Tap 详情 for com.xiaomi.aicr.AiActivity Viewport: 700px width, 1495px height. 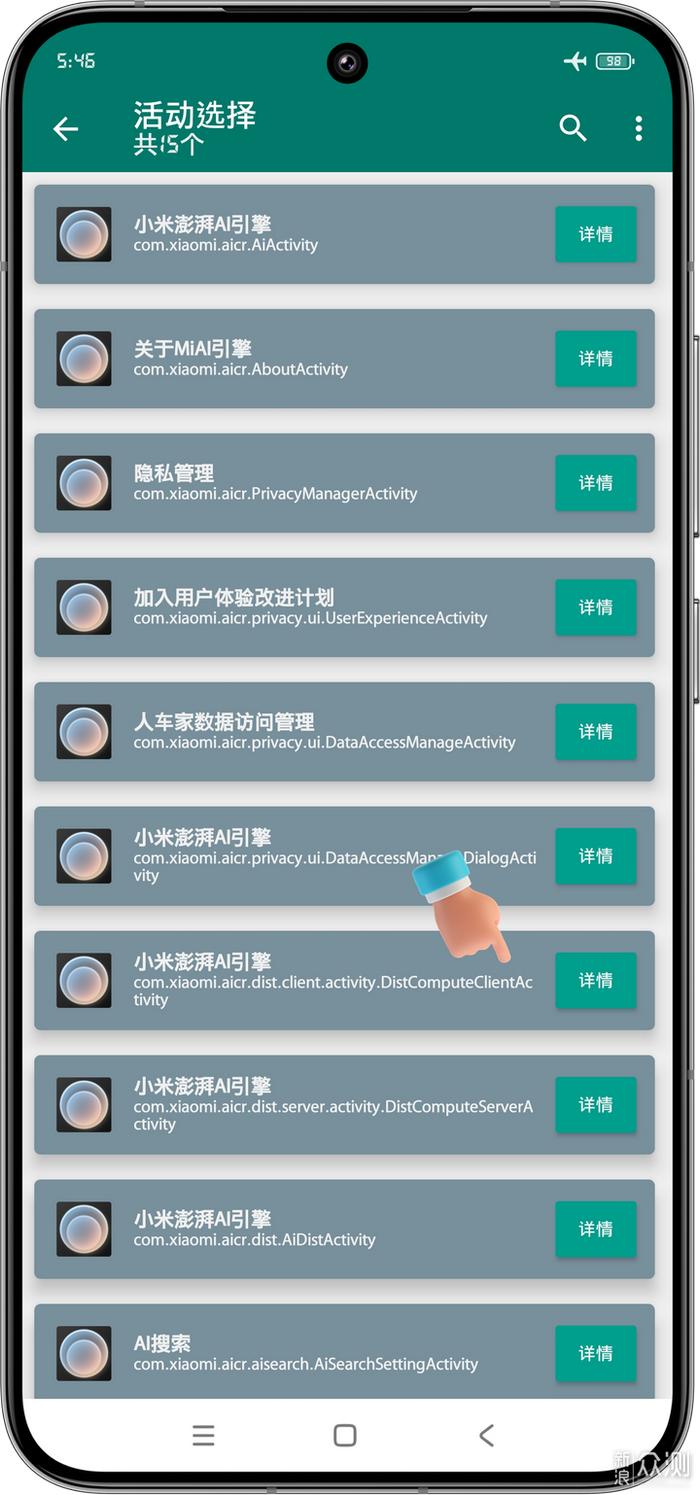pos(596,234)
